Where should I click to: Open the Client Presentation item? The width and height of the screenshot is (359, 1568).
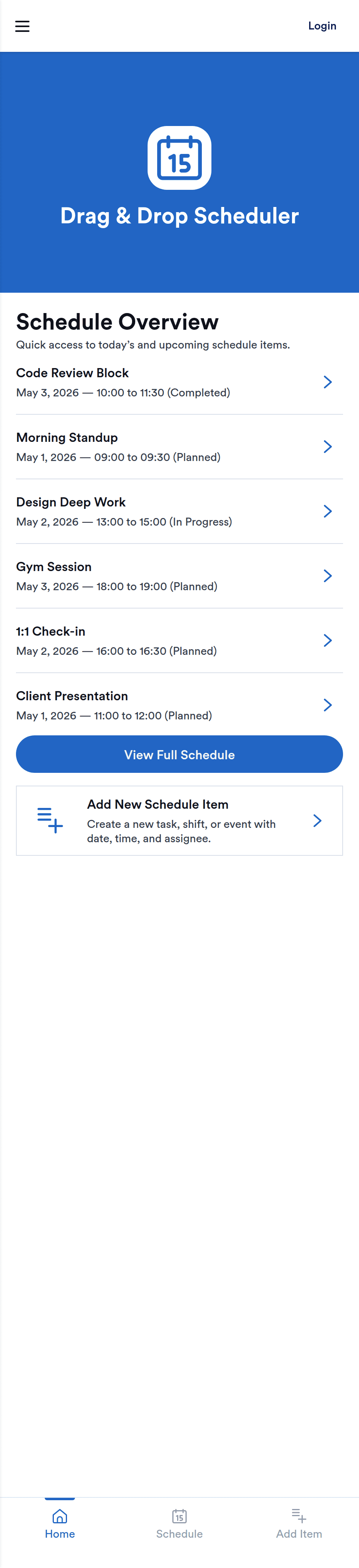(179, 705)
